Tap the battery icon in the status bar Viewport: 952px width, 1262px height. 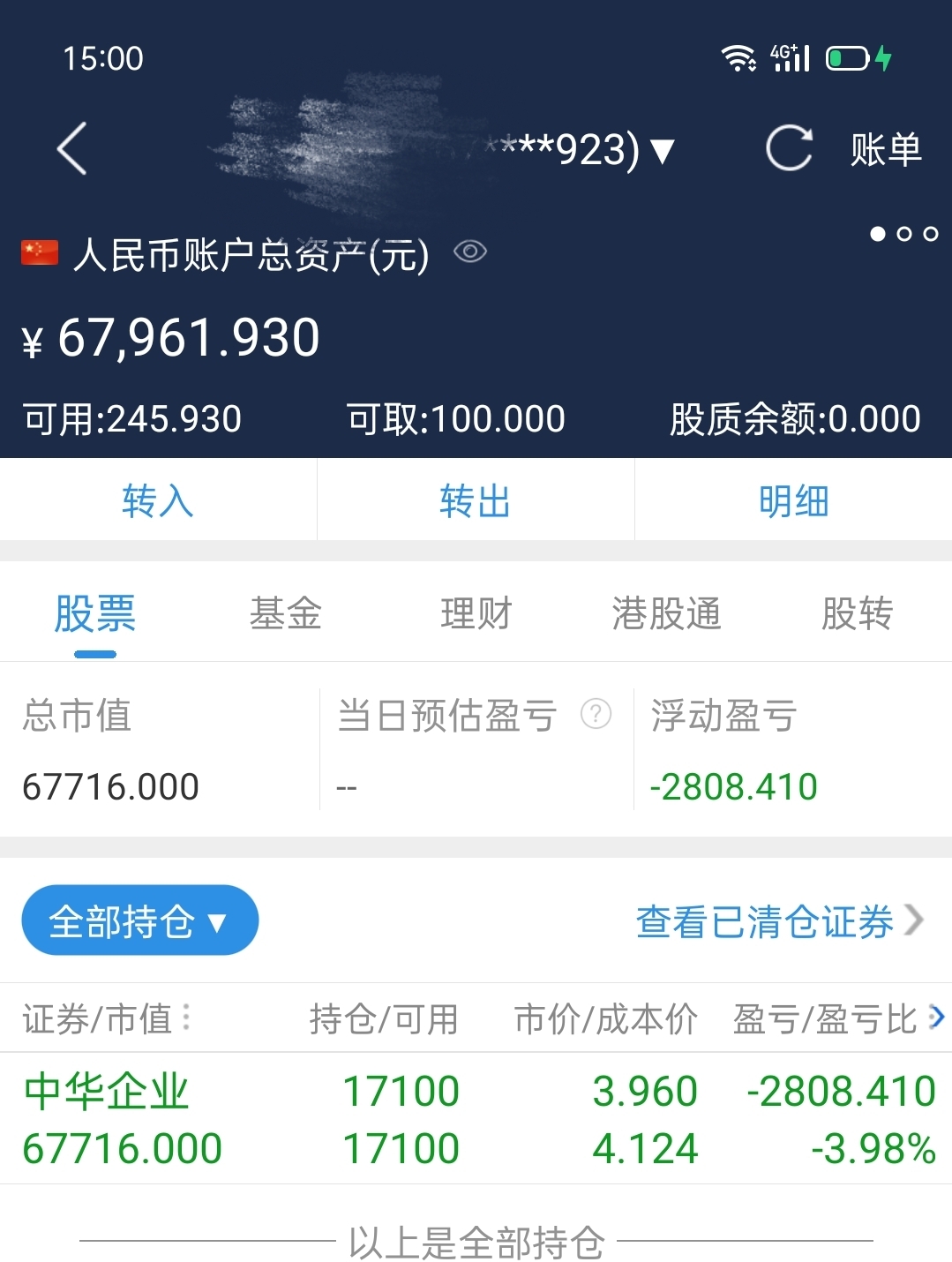(849, 58)
